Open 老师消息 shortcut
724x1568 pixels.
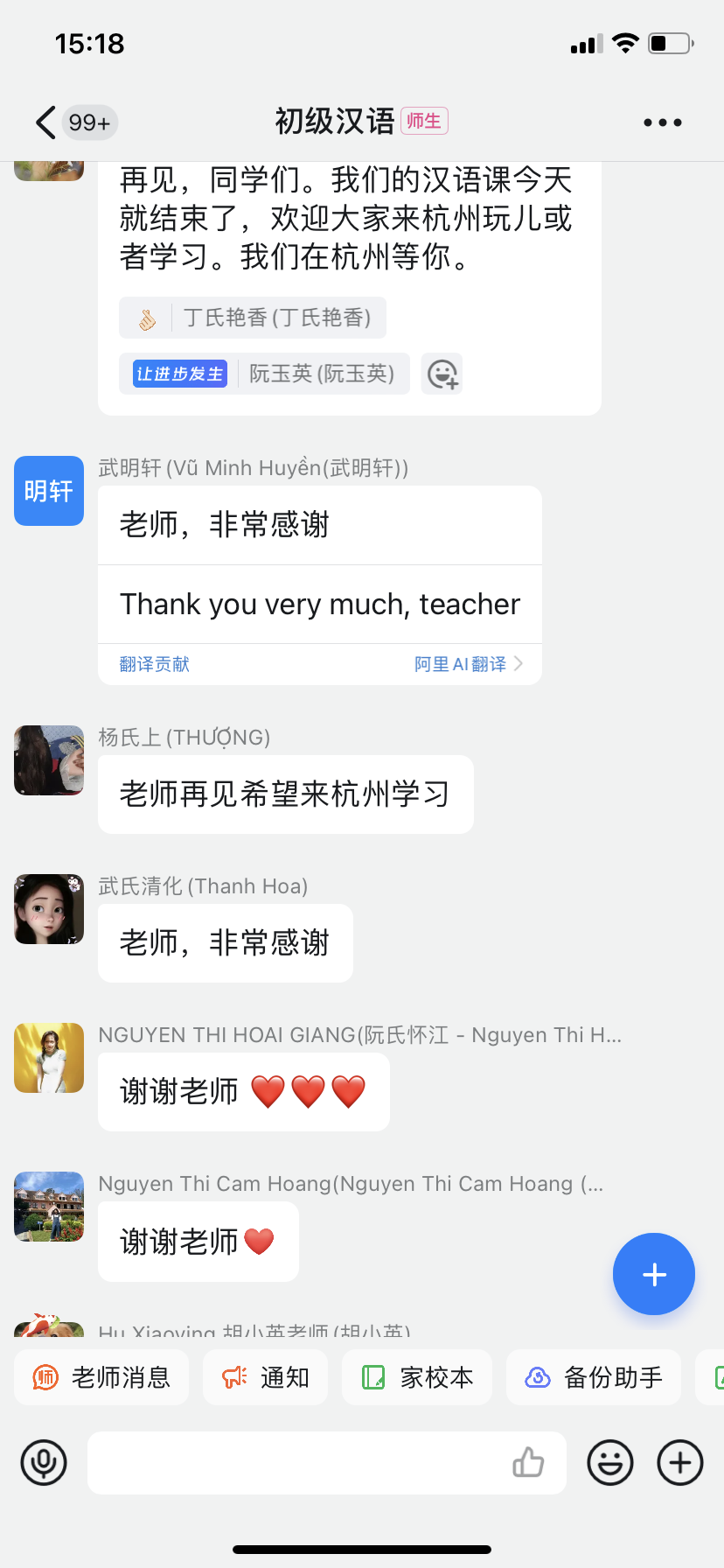tap(102, 1377)
